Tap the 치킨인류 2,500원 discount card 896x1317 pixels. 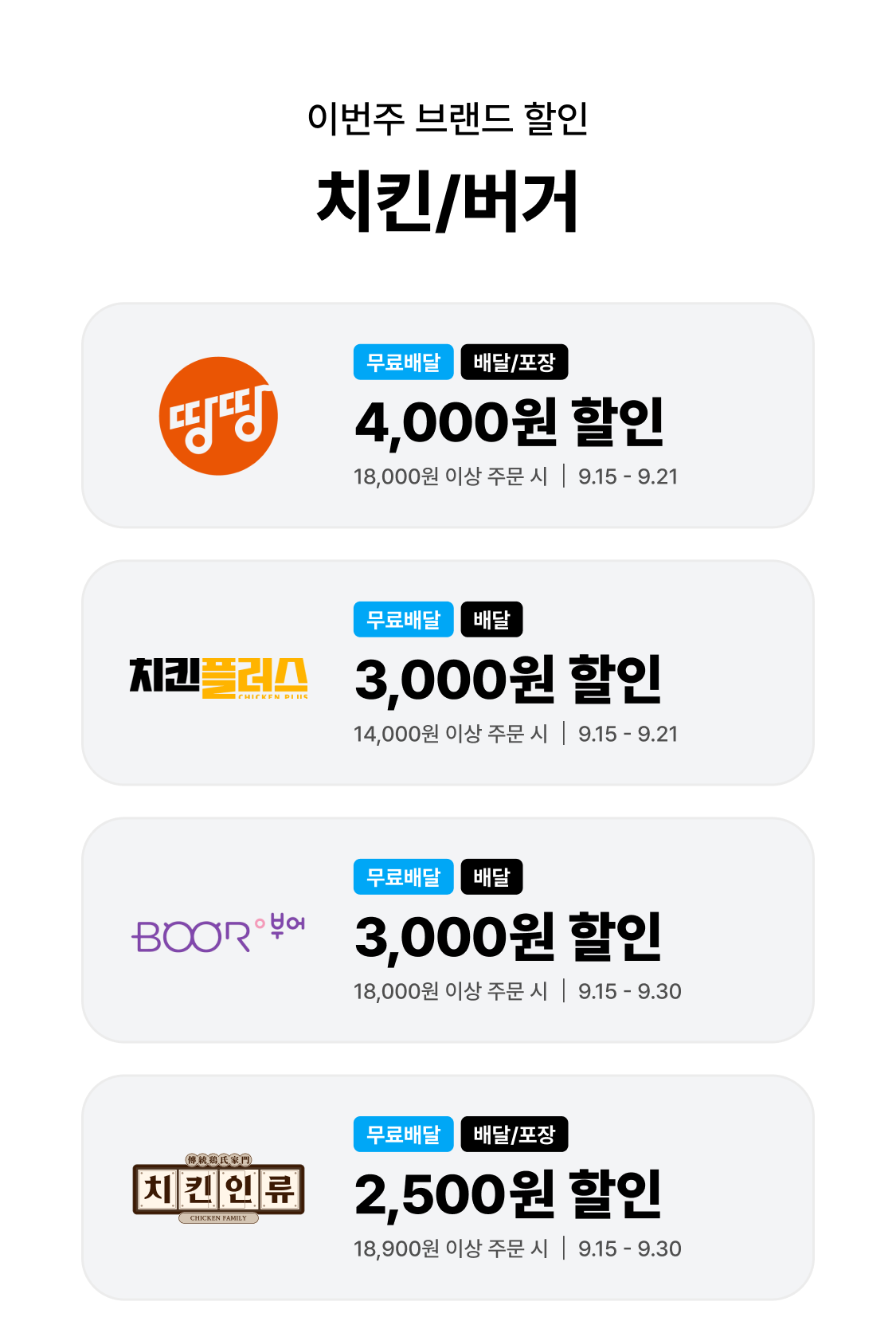coord(448,1187)
